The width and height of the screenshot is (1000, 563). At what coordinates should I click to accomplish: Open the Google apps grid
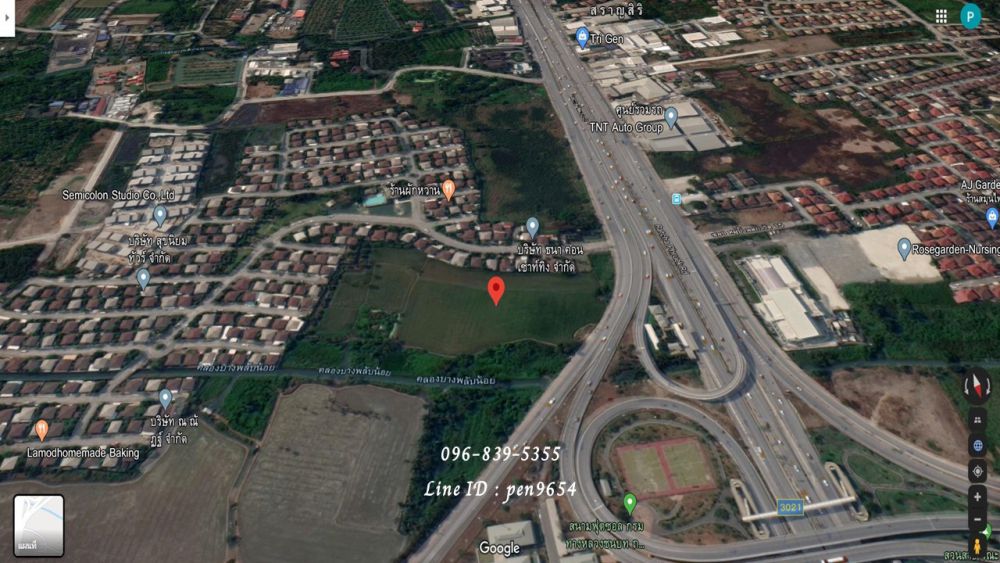click(x=941, y=16)
